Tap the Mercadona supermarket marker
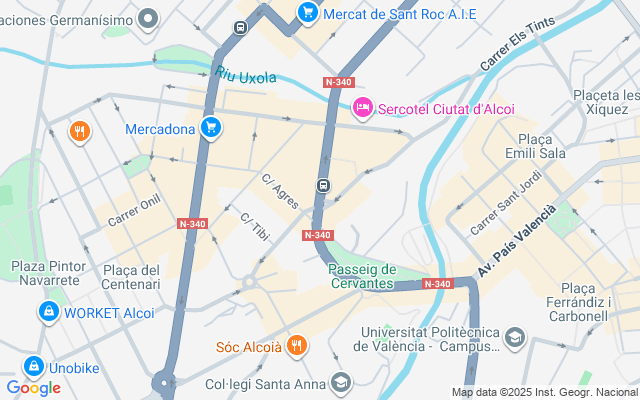The width and height of the screenshot is (640, 400). click(210, 128)
